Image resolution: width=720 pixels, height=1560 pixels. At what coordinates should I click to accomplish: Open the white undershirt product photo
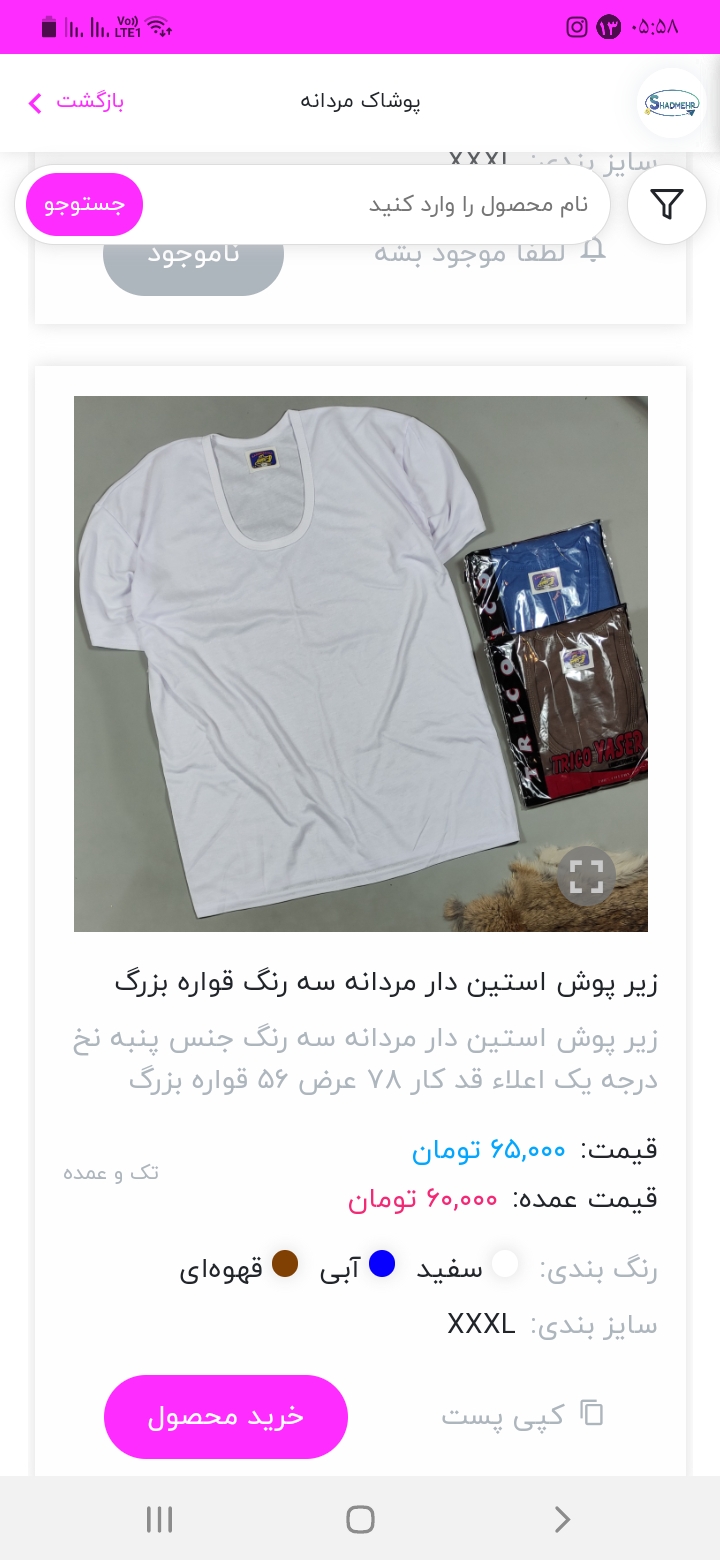click(361, 664)
